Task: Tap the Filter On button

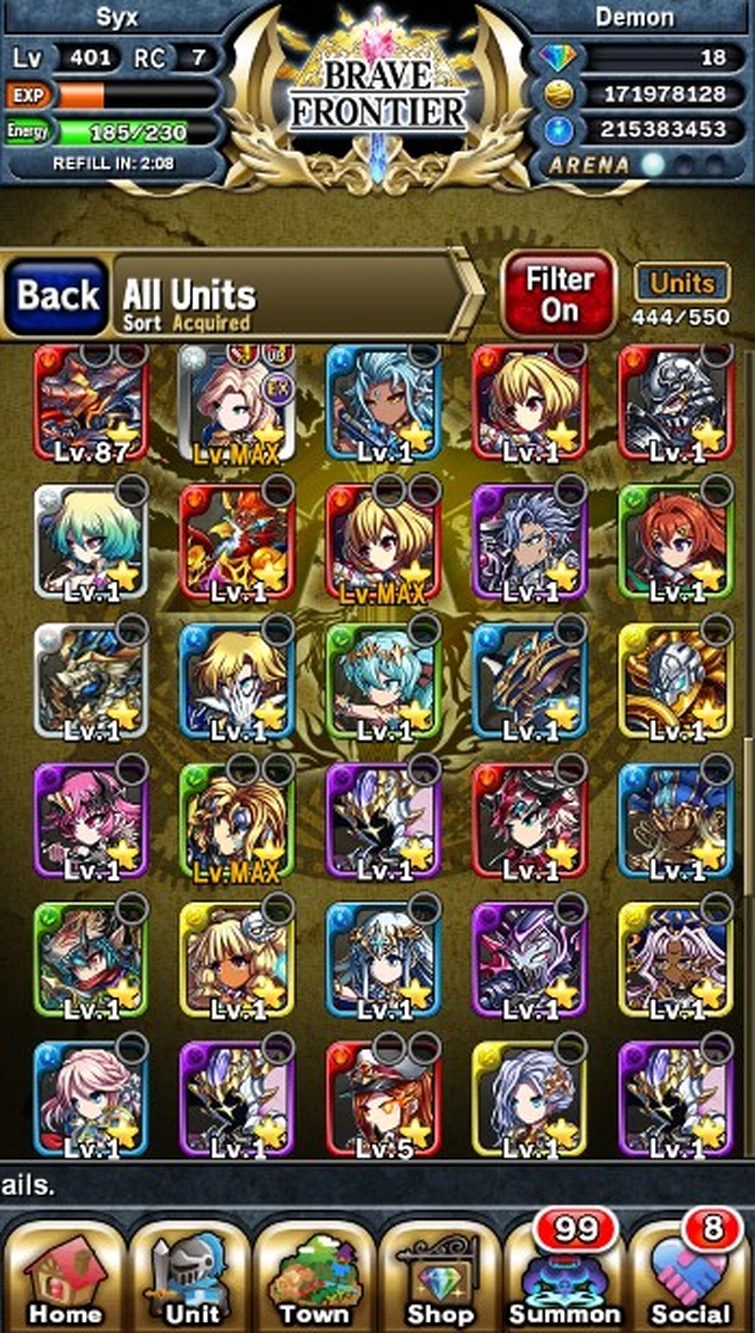Action: pyautogui.click(x=559, y=293)
